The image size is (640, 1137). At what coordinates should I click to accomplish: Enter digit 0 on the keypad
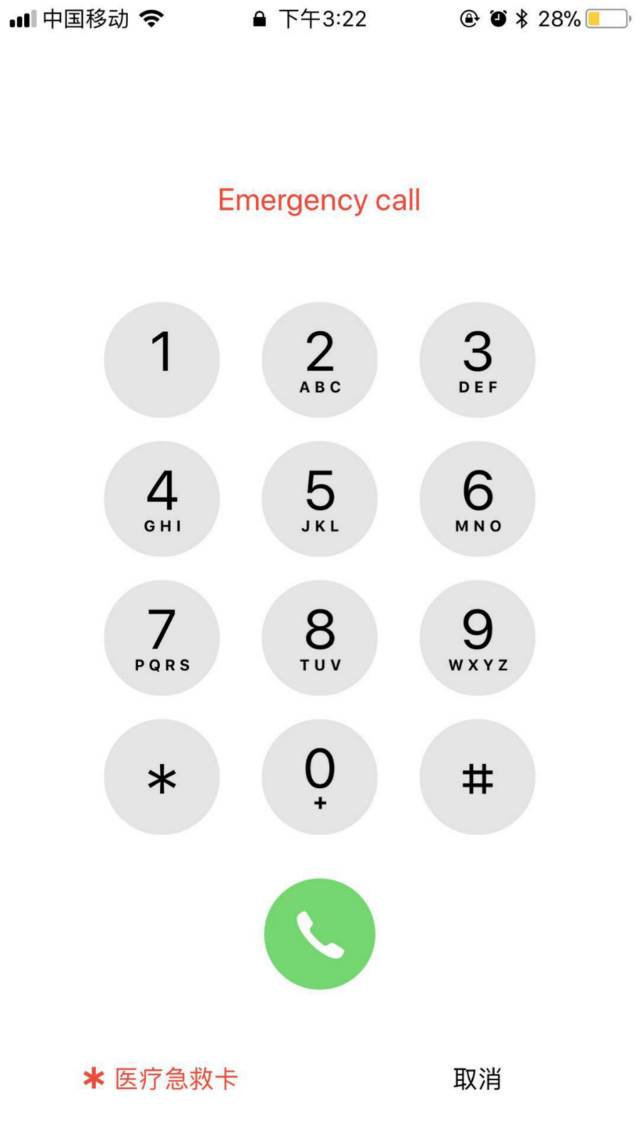(320, 777)
